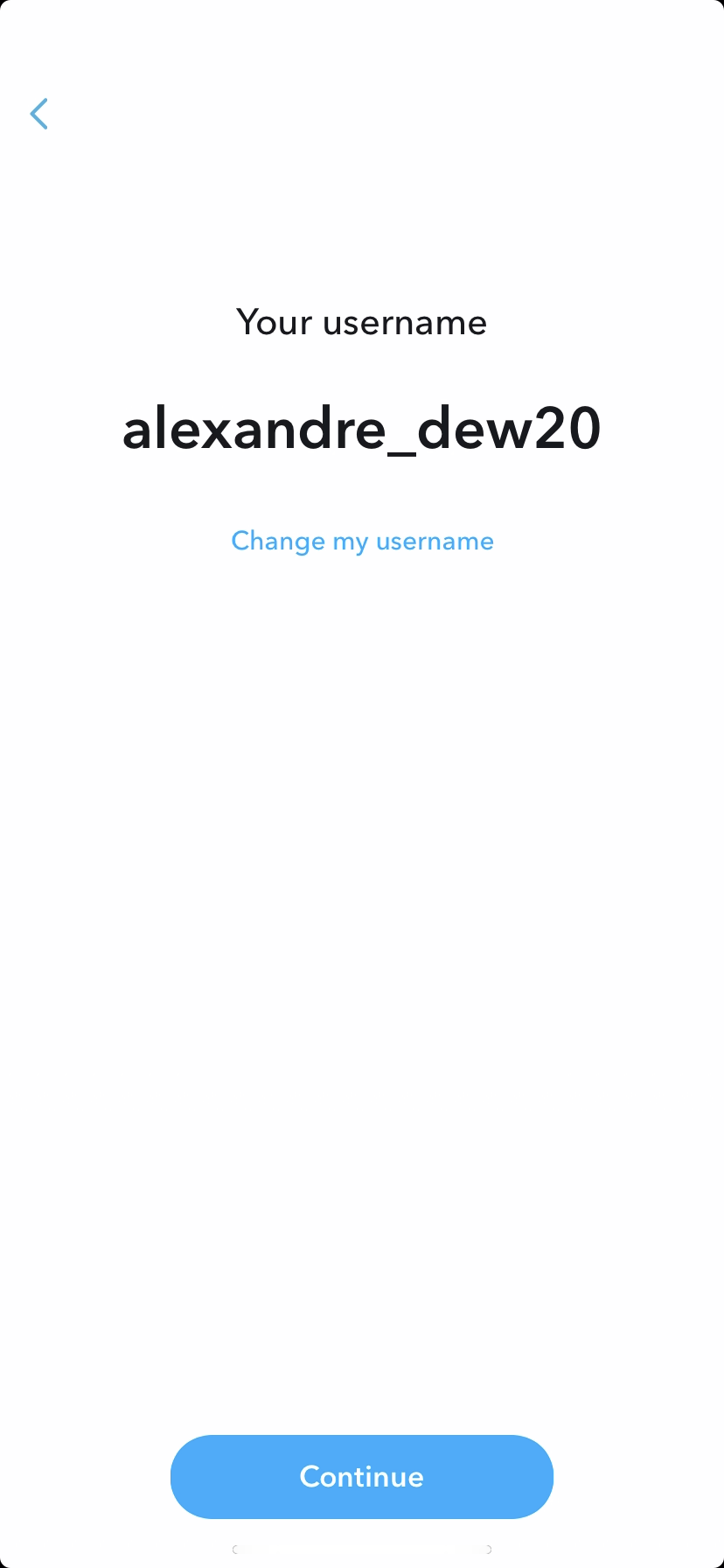Click the rounded blue Continue button
The image size is (724, 1568).
point(362,1476)
